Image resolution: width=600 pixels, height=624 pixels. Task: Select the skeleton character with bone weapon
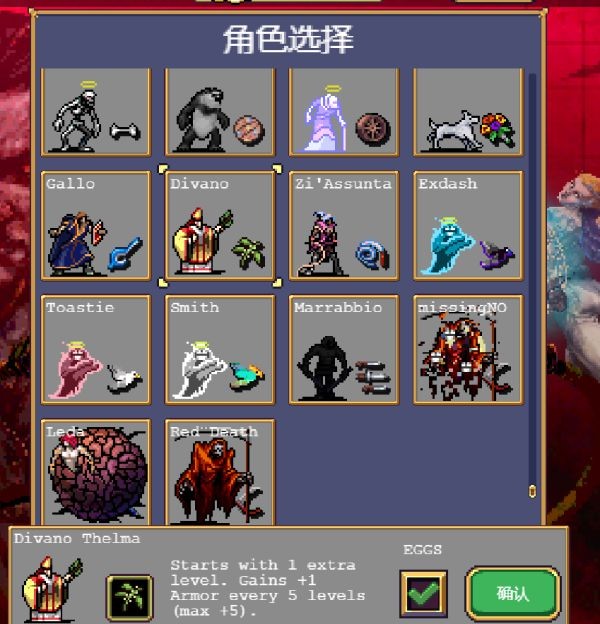(x=96, y=112)
